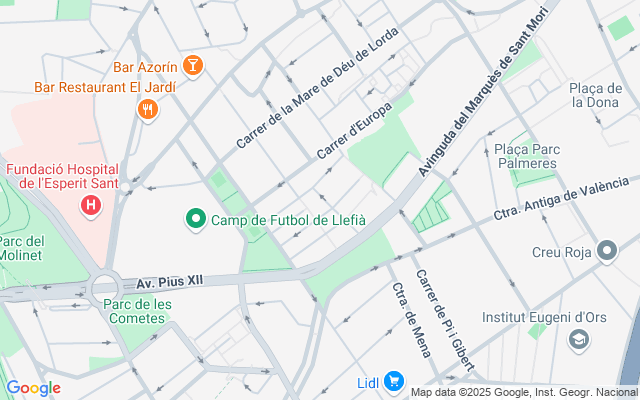
Task: Open the Google logo link
Action: [x=33, y=388]
